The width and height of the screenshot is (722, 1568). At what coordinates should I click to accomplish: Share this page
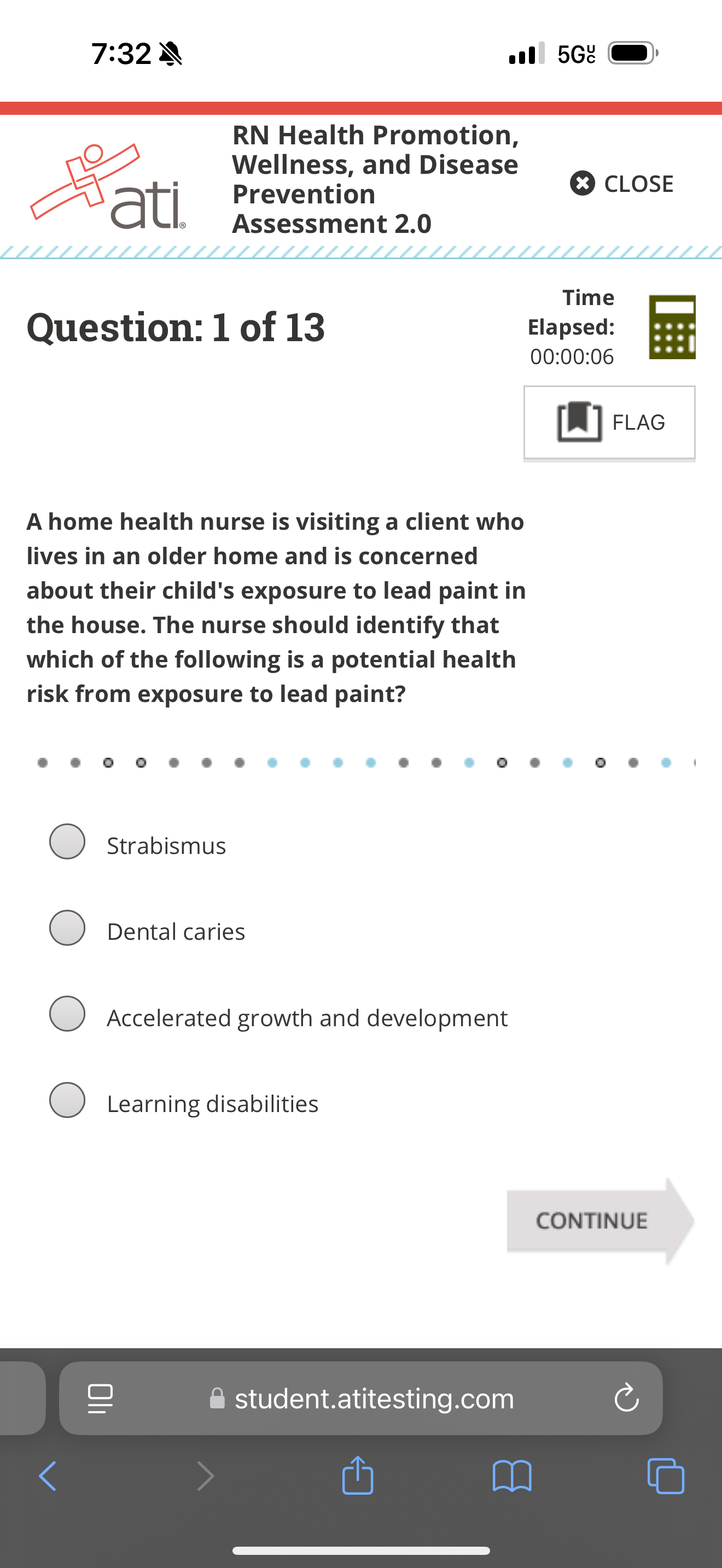(357, 1475)
